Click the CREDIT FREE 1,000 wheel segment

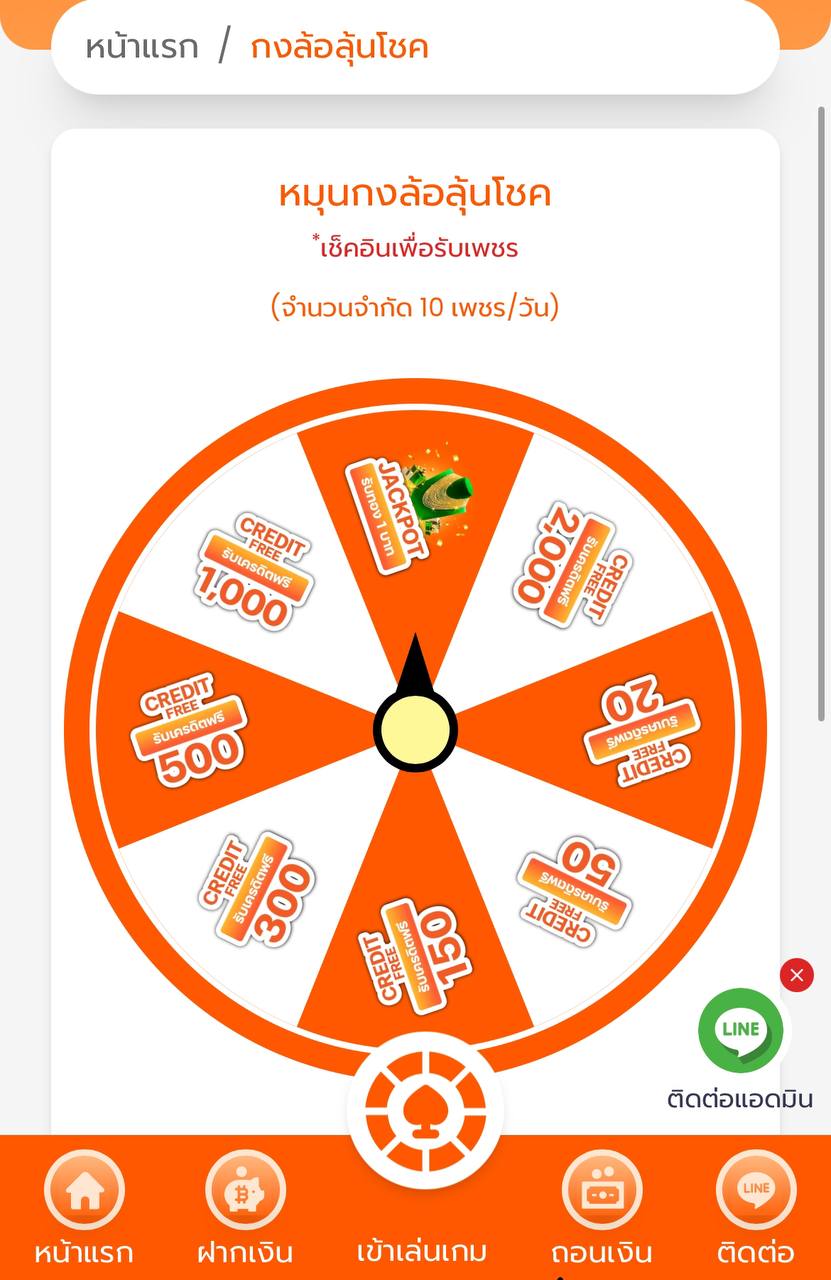pos(257,566)
